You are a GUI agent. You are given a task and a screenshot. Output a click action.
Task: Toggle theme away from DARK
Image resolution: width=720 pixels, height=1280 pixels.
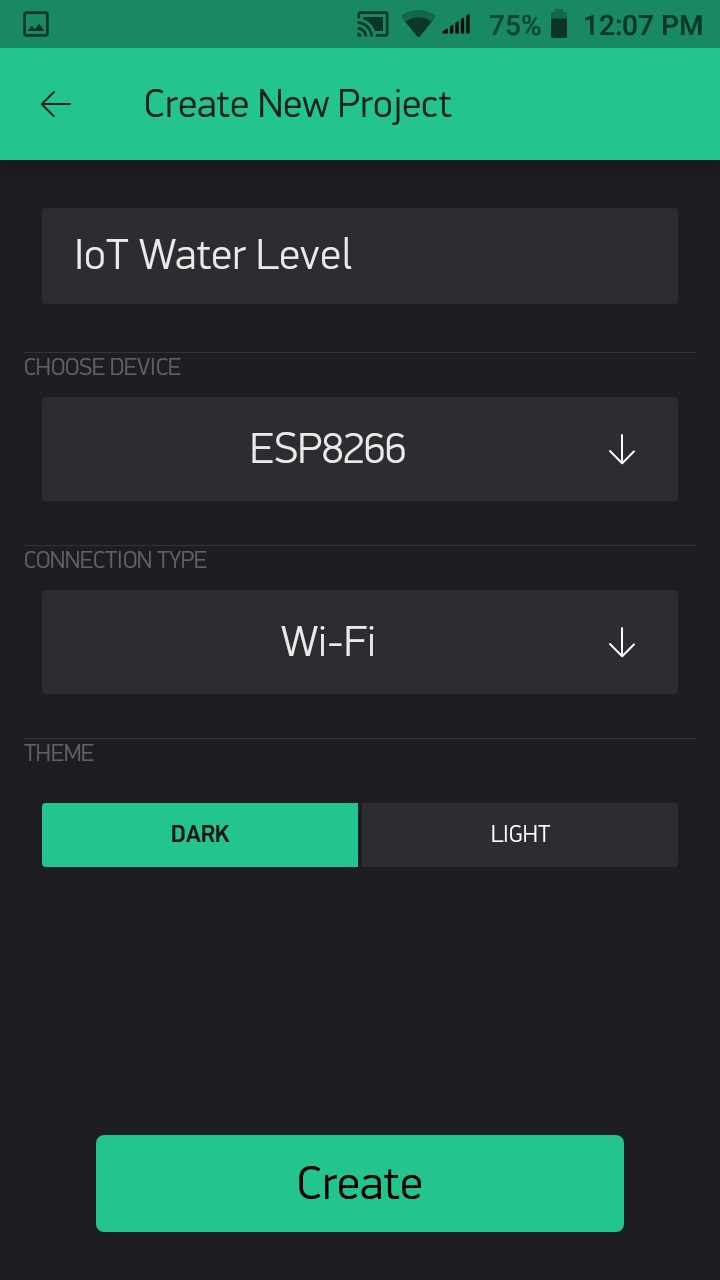click(519, 834)
